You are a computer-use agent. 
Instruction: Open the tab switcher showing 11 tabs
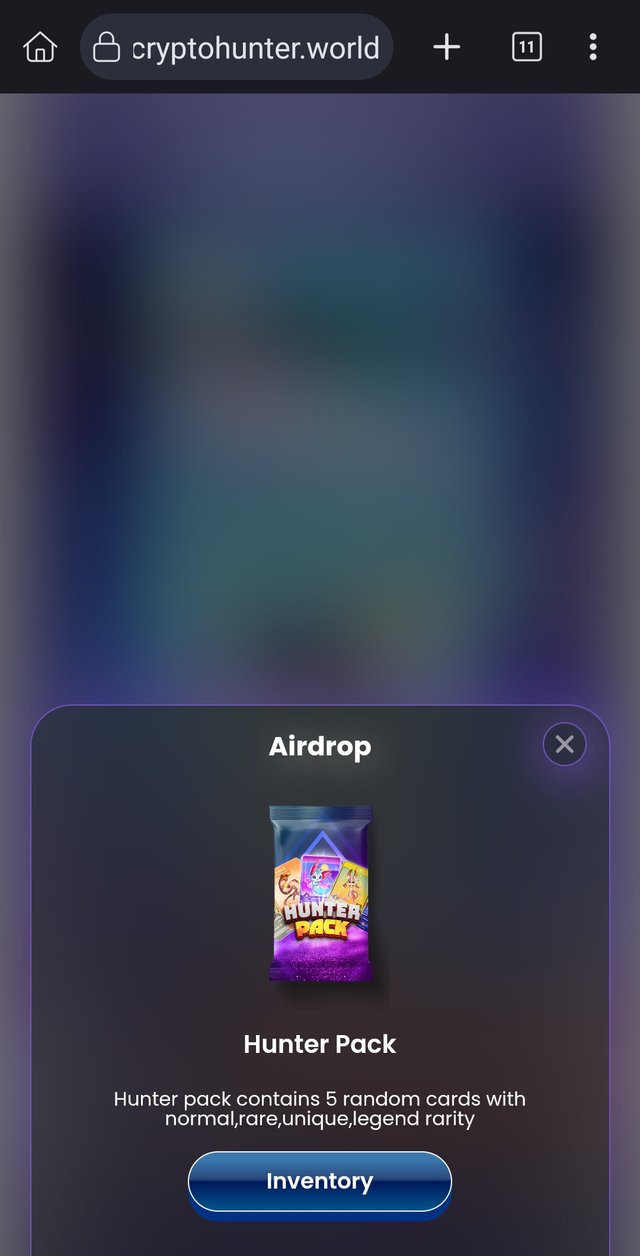(x=526, y=47)
